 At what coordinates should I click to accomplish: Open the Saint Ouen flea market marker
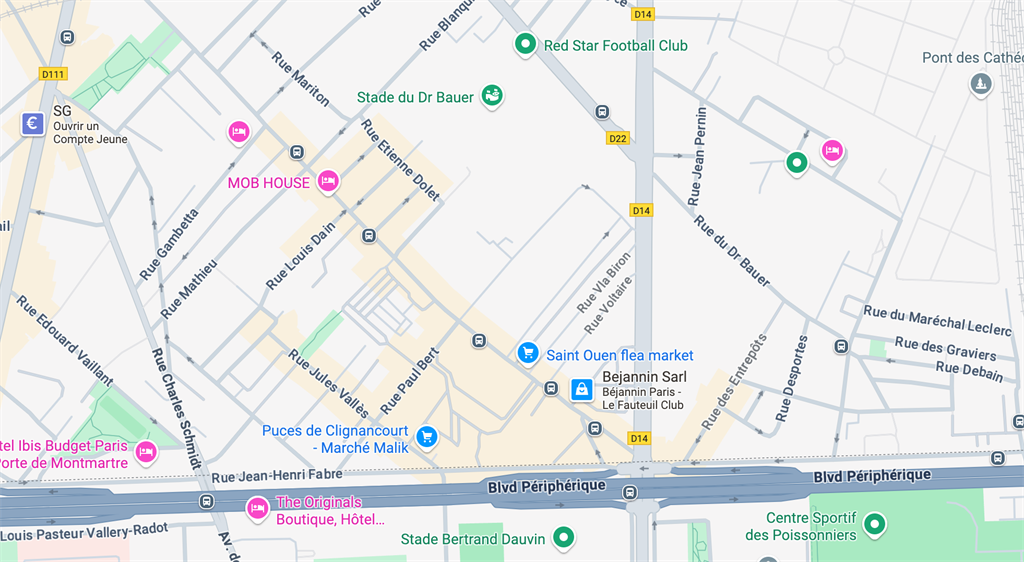(x=528, y=352)
